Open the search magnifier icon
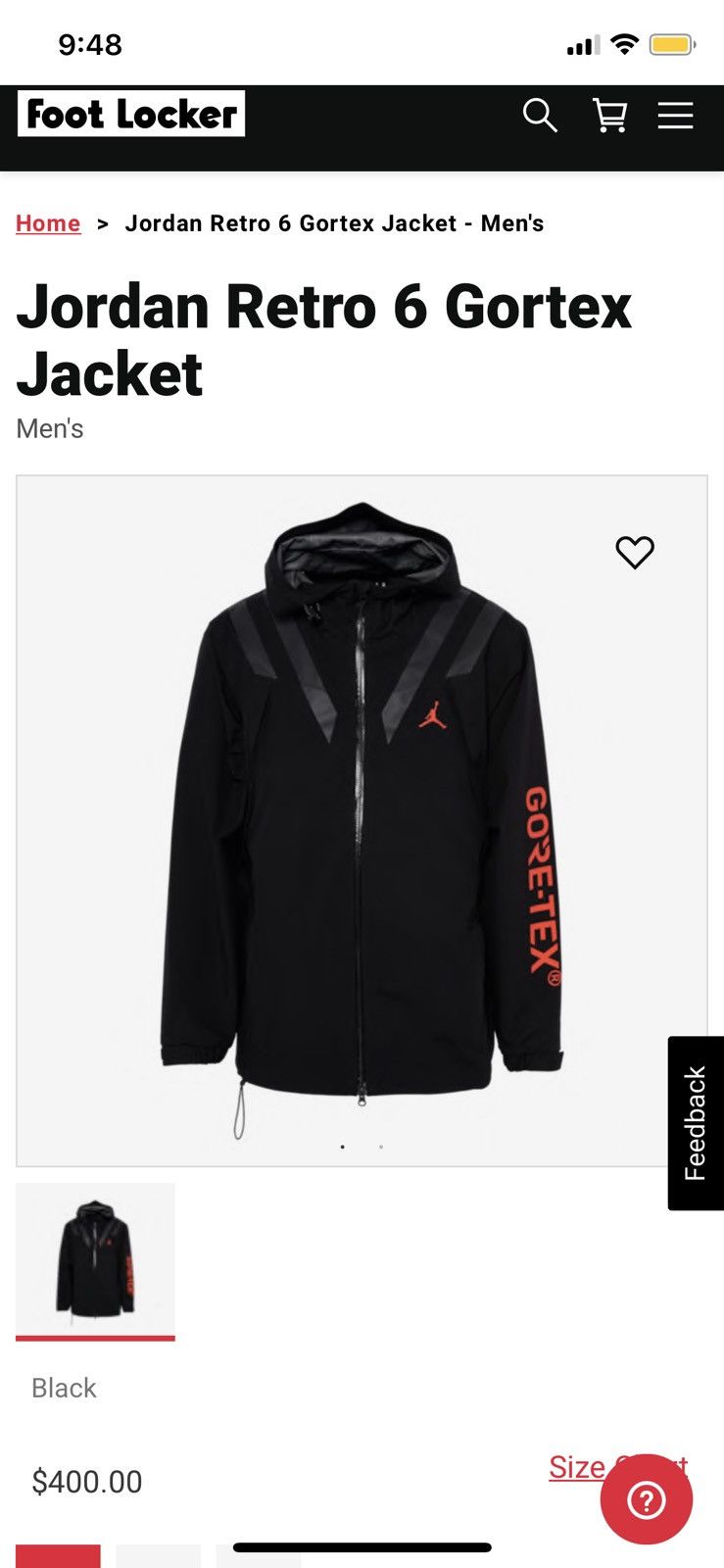Screen dimensions: 724x1568 (x=539, y=116)
